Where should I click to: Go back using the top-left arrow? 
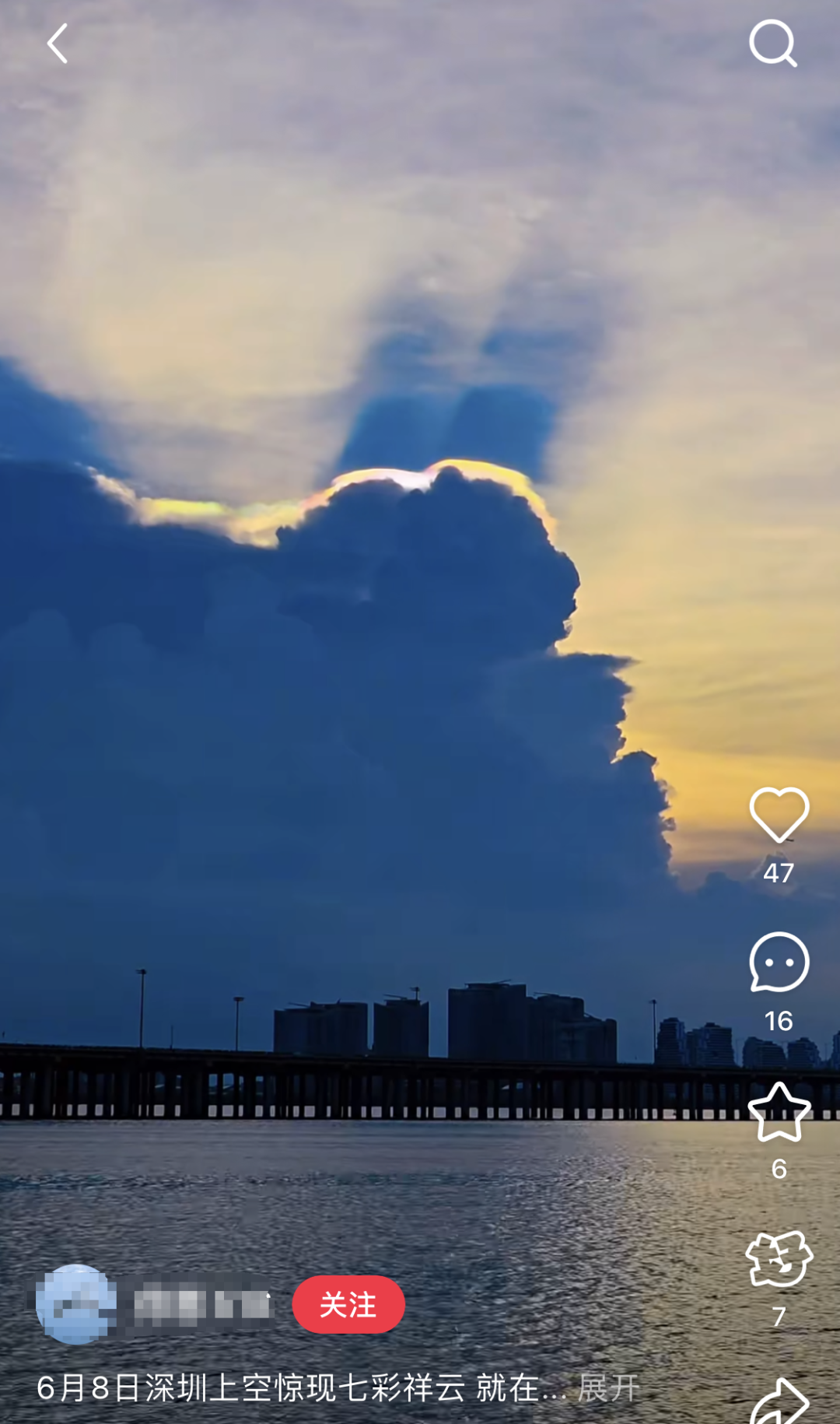point(58,44)
